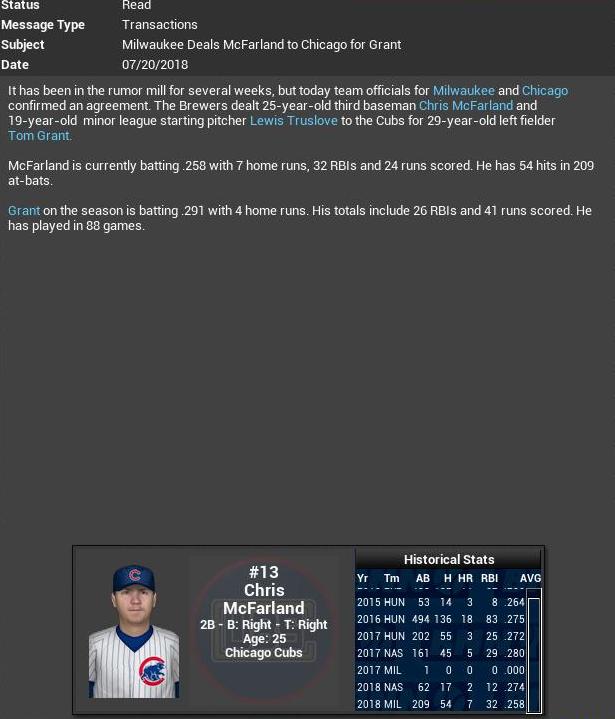
Task: Open the Grant link in season summary
Action: (x=24, y=211)
